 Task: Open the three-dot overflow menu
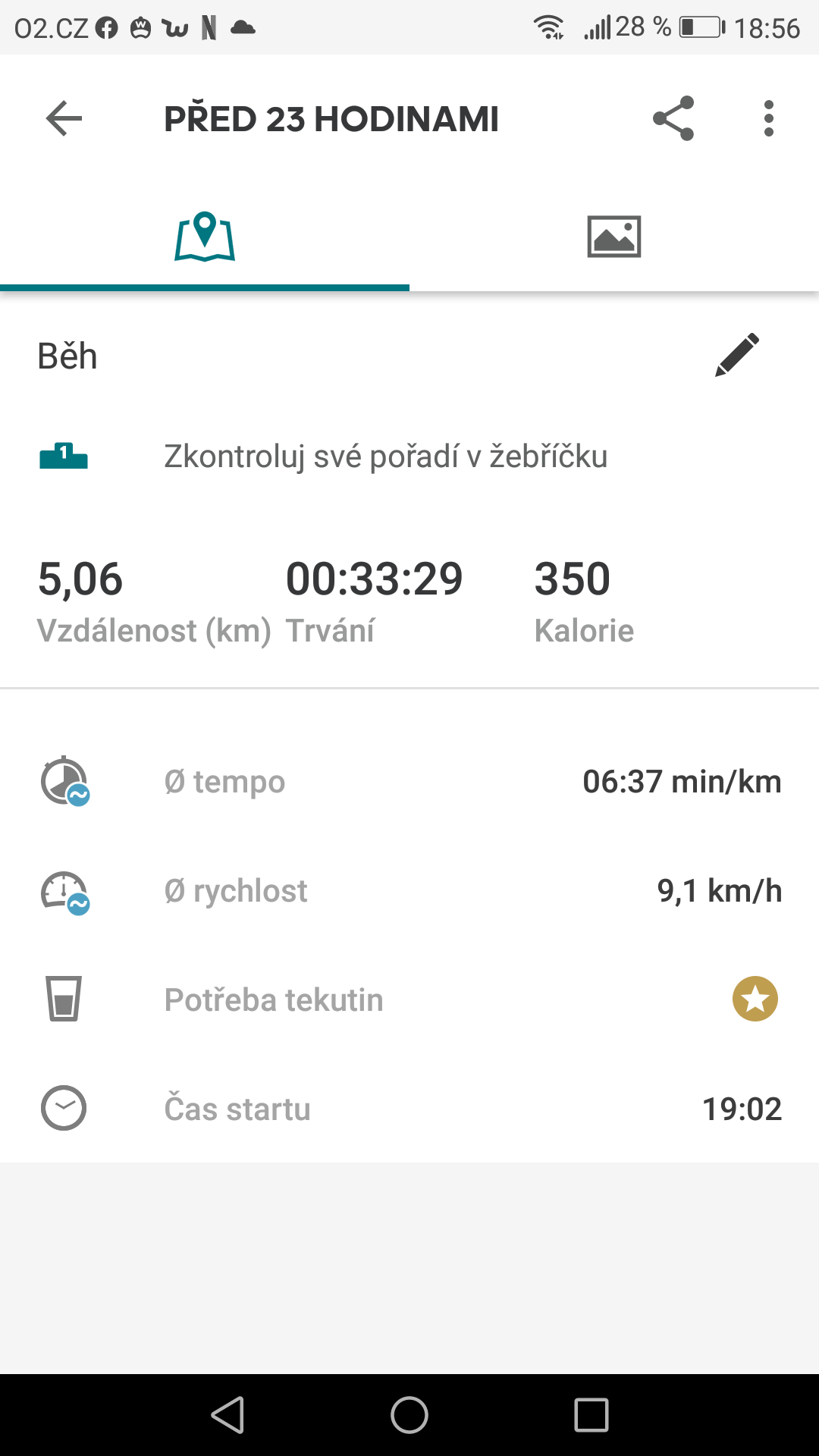(769, 118)
